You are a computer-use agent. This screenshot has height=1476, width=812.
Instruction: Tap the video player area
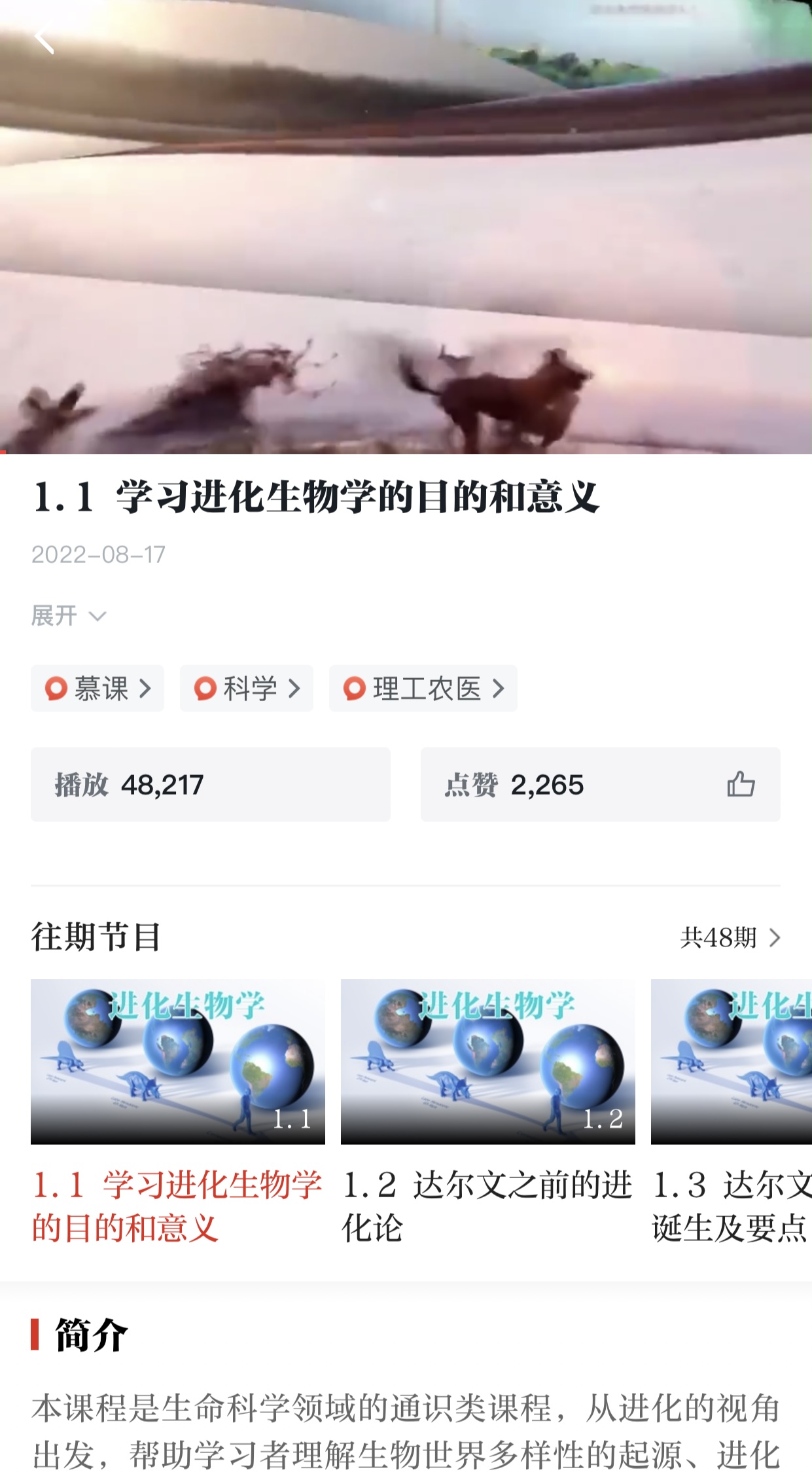406,229
